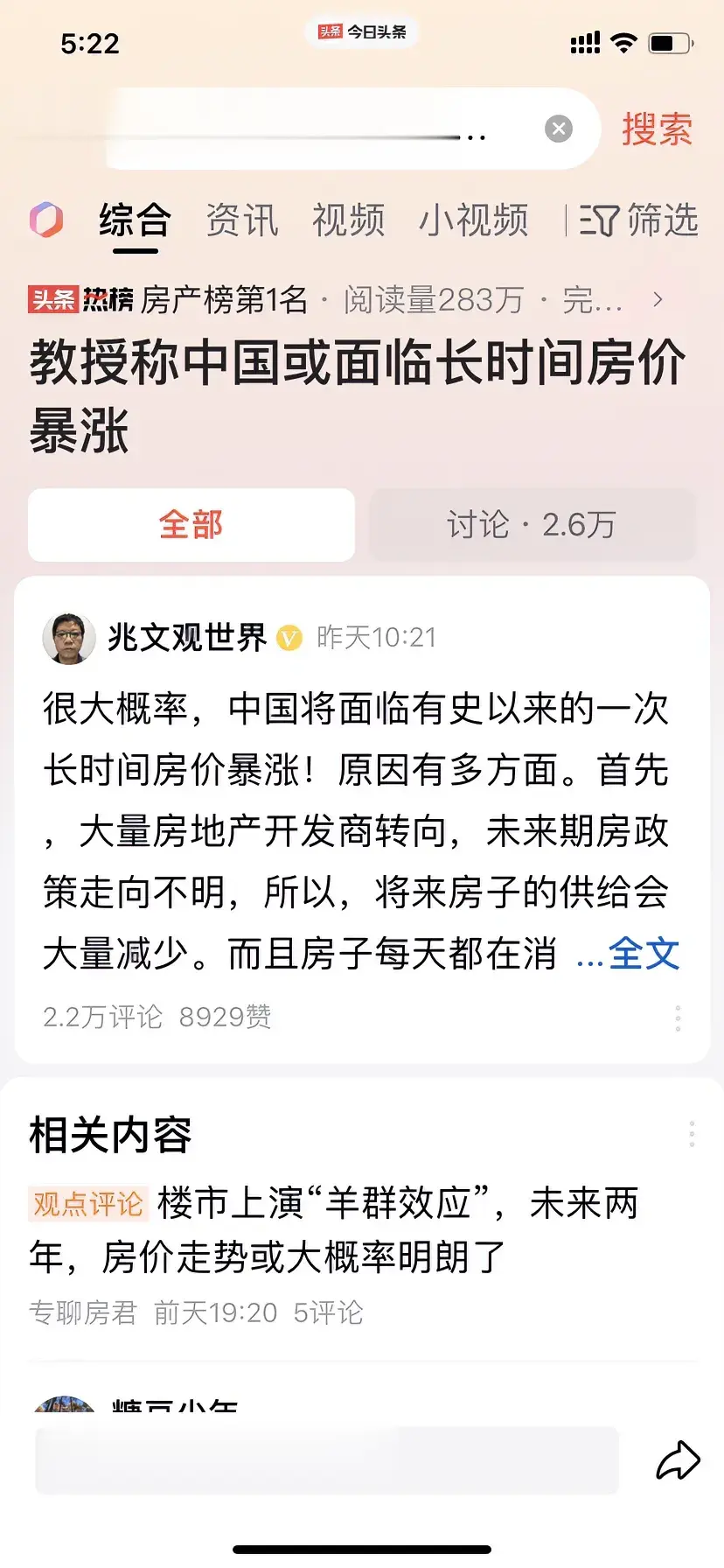Viewport: 724px width, 1568px height.
Task: Select the 全部 toggle
Action: (x=191, y=524)
